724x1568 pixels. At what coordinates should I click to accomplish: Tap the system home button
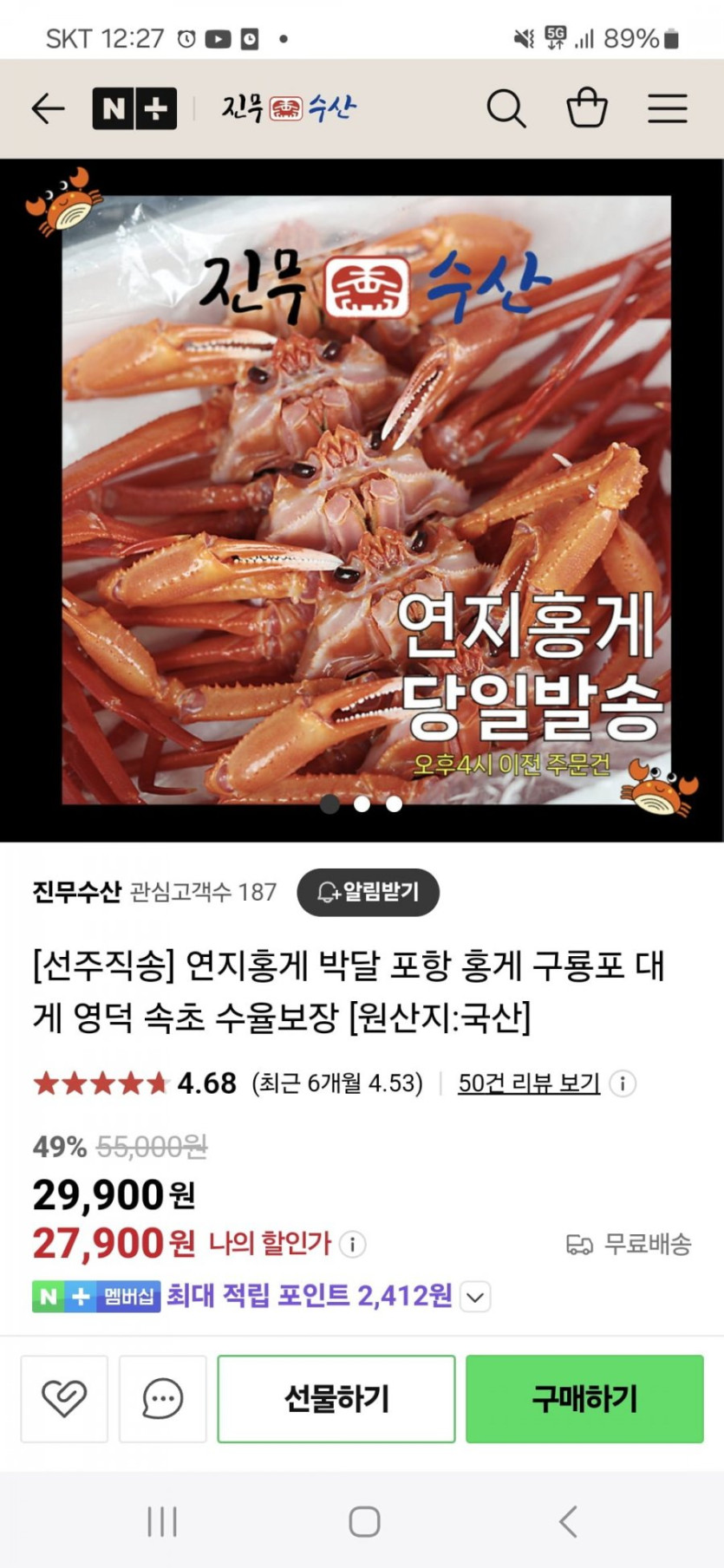364,1521
